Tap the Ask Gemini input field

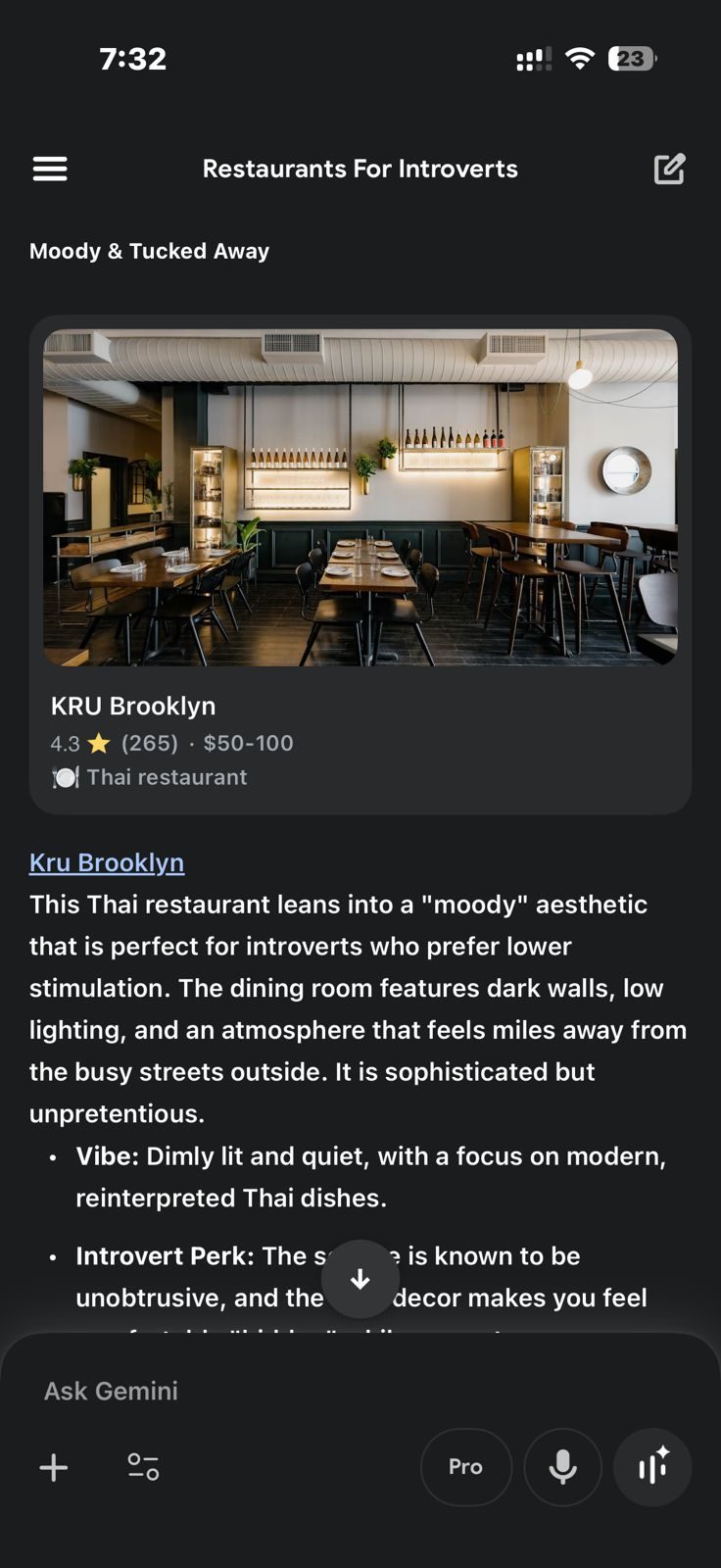[x=110, y=1390]
